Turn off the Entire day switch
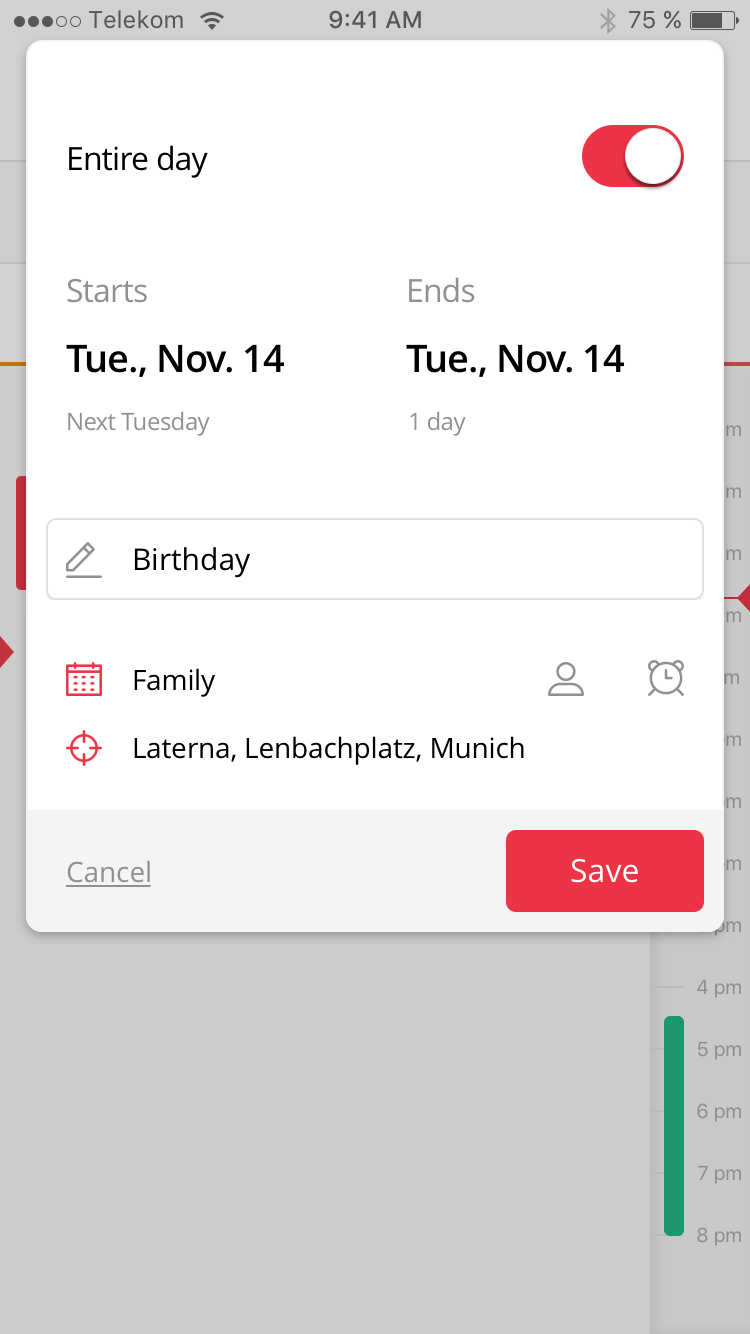Image resolution: width=750 pixels, height=1334 pixels. 632,157
